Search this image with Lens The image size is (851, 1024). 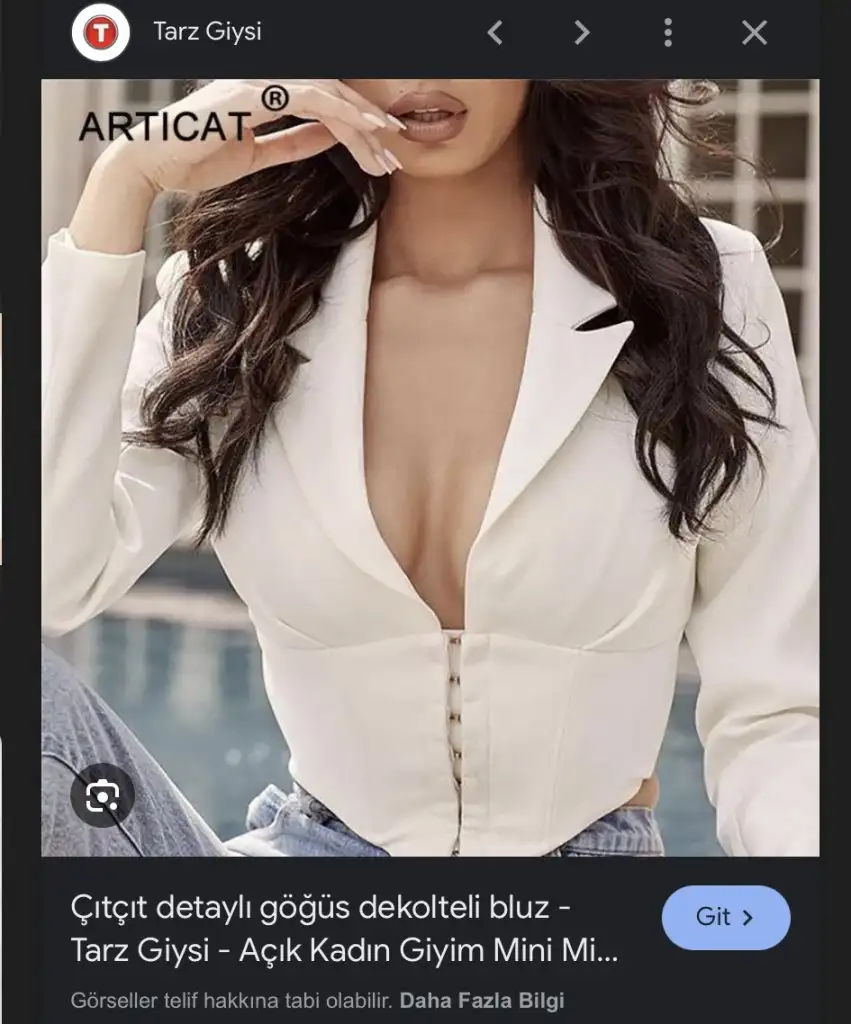(103, 796)
